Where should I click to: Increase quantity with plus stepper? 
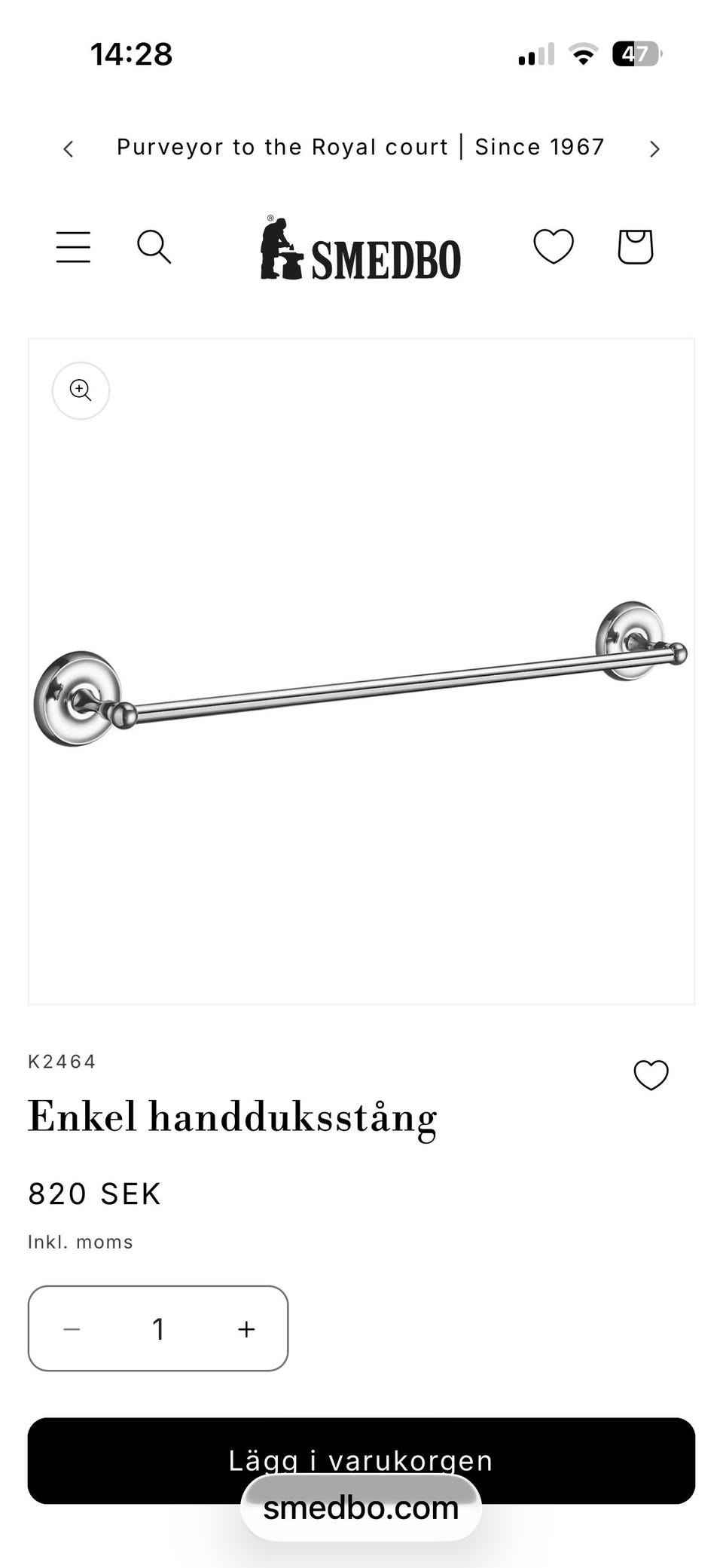pos(246,1328)
